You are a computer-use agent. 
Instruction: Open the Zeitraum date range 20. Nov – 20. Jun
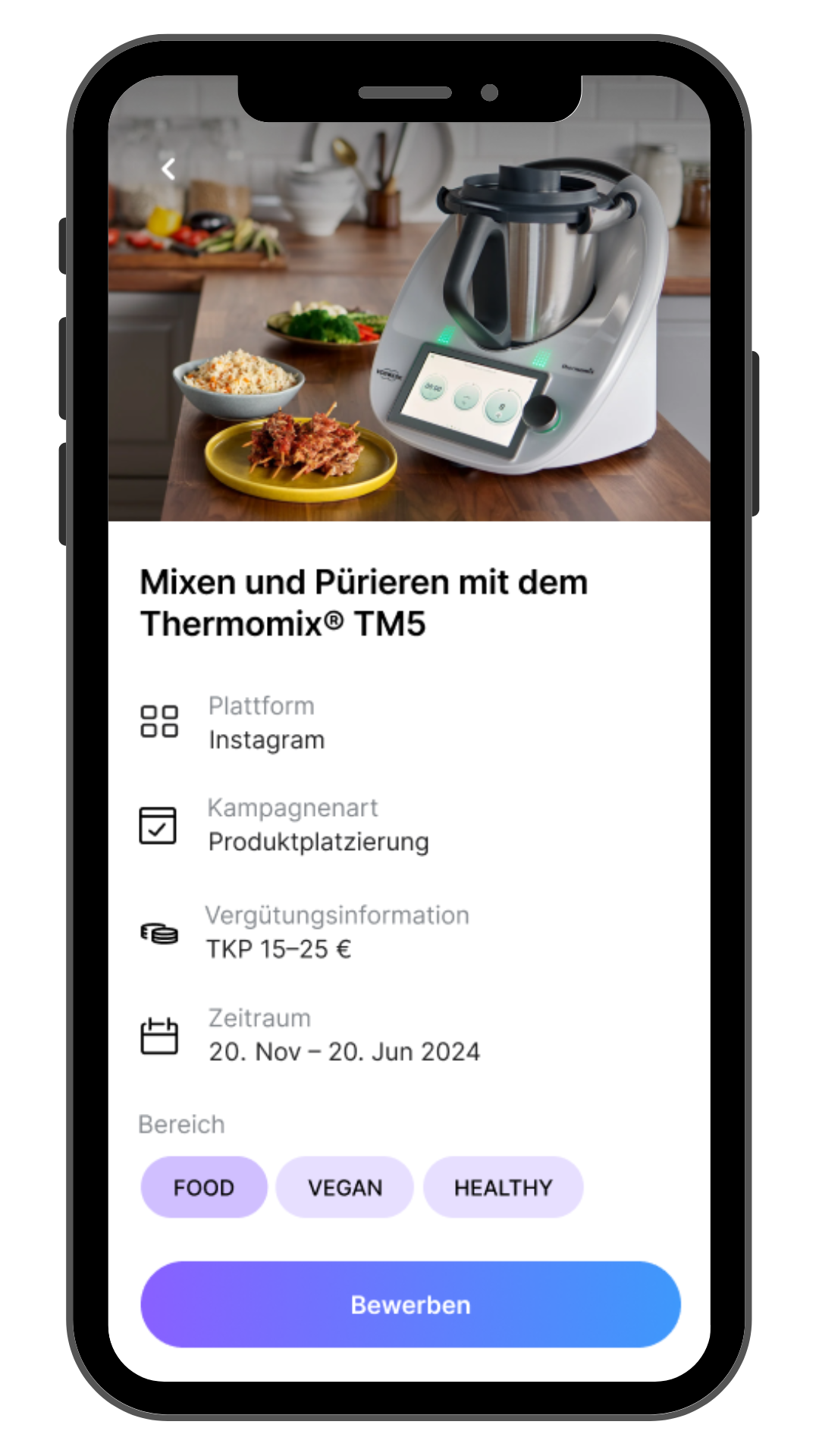coord(345,1051)
